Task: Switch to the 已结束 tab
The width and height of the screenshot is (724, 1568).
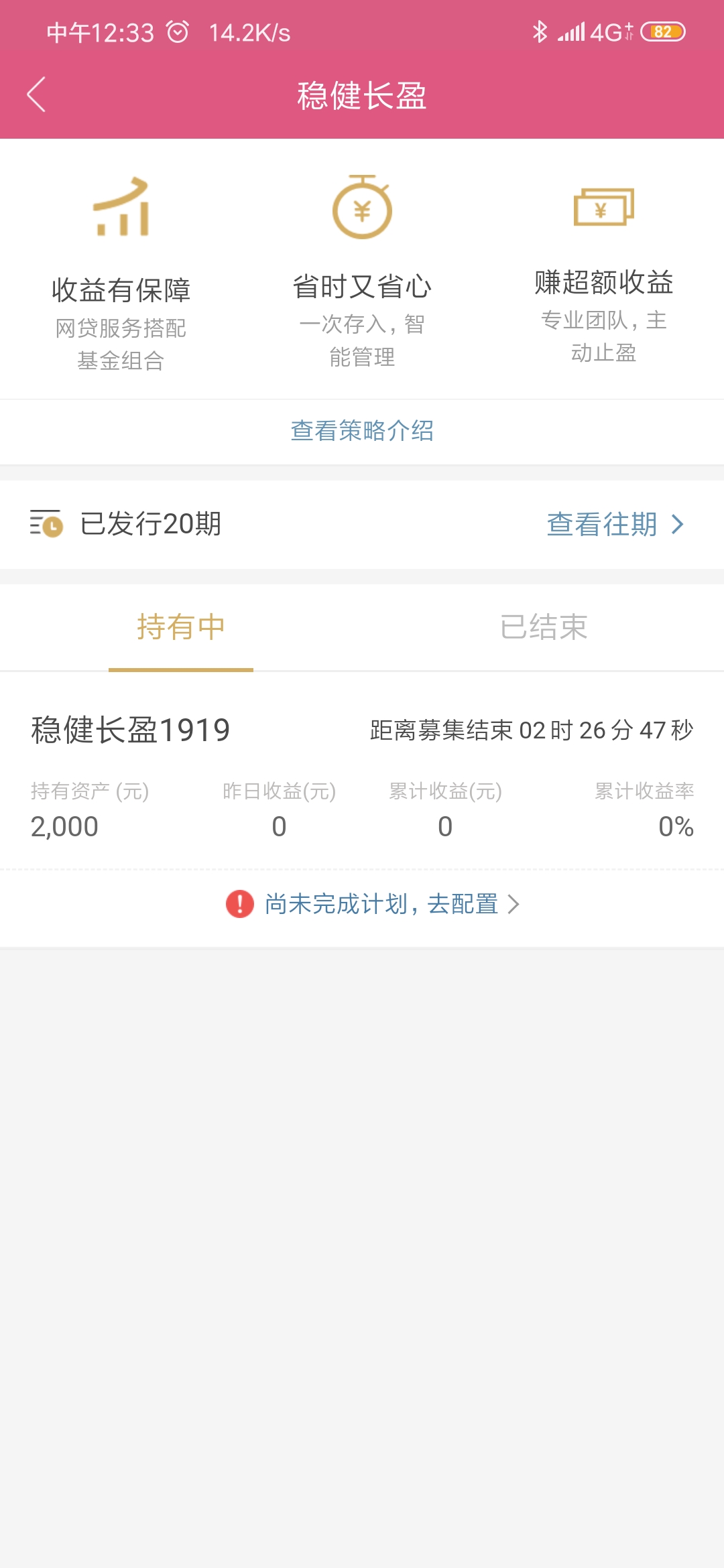Action: coord(544,628)
